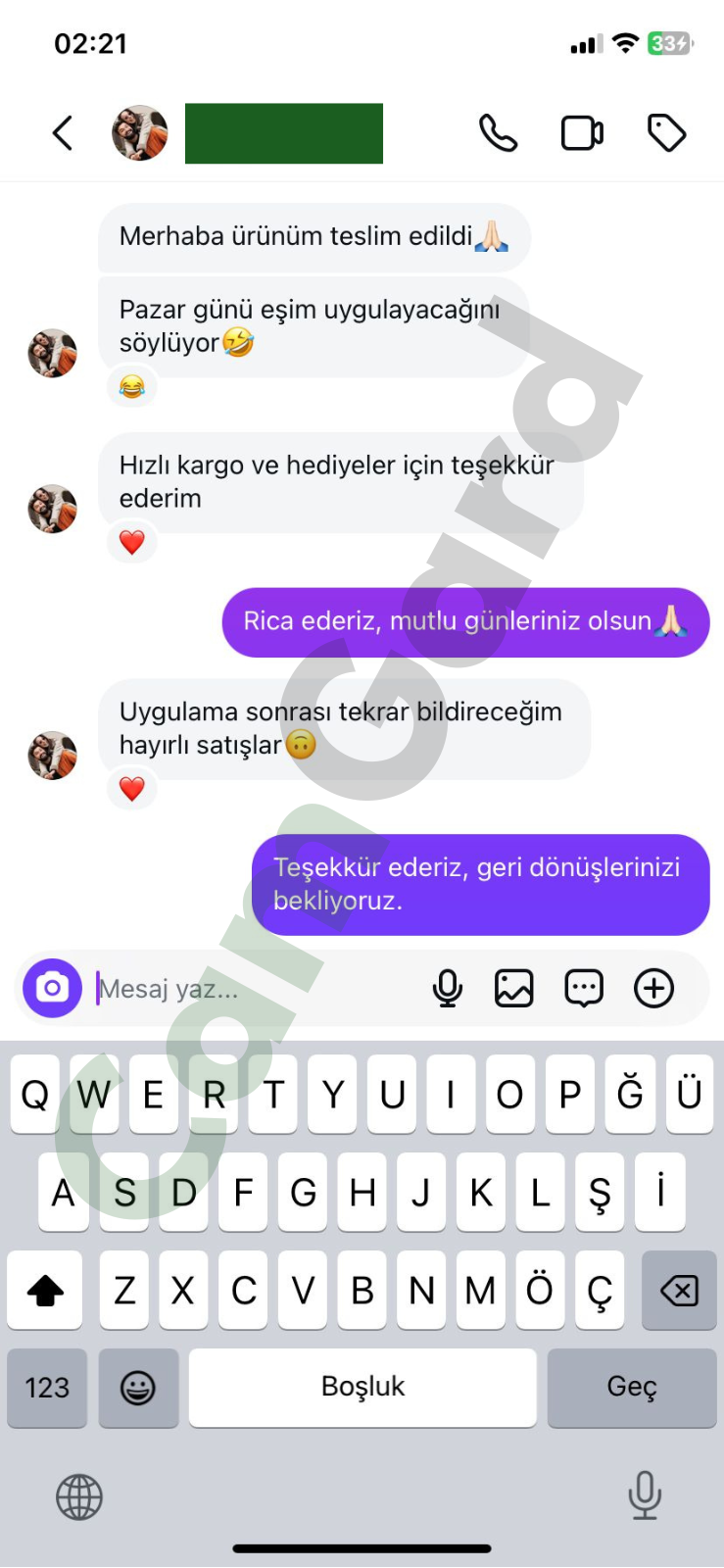Open saved replies speech bubble icon
The height and width of the screenshot is (1568, 724).
[x=584, y=989]
